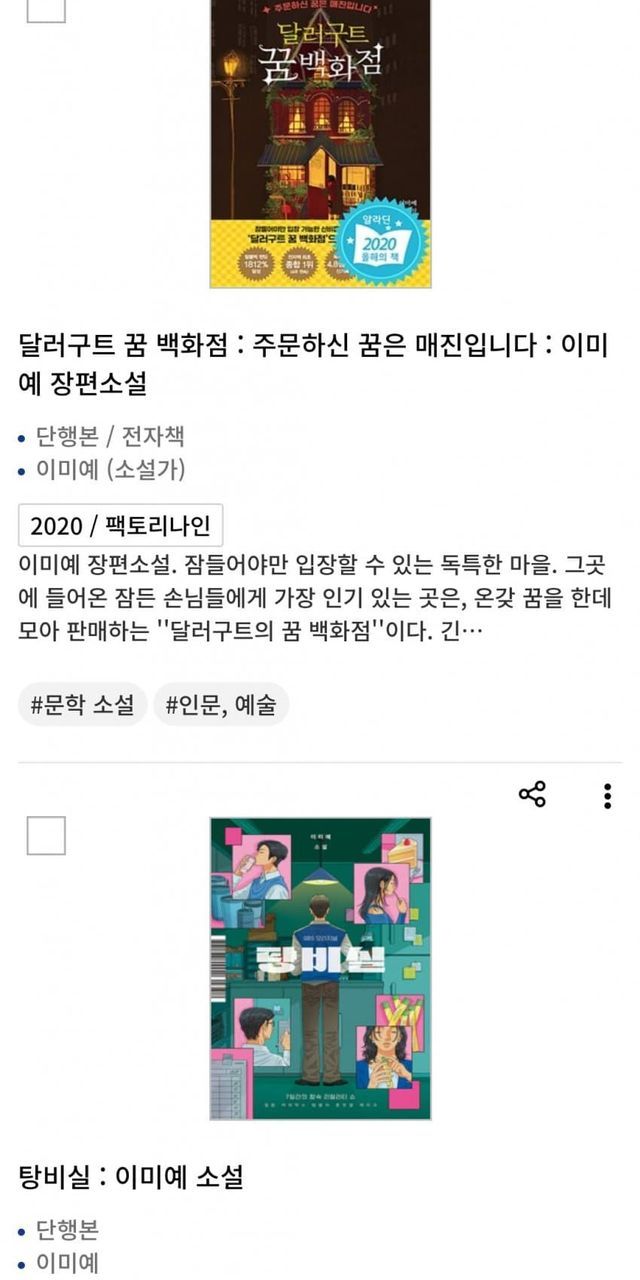This screenshot has height=1280, width=640.
Task: Select the #문학 소설 tag chip
Action: [x=82, y=705]
